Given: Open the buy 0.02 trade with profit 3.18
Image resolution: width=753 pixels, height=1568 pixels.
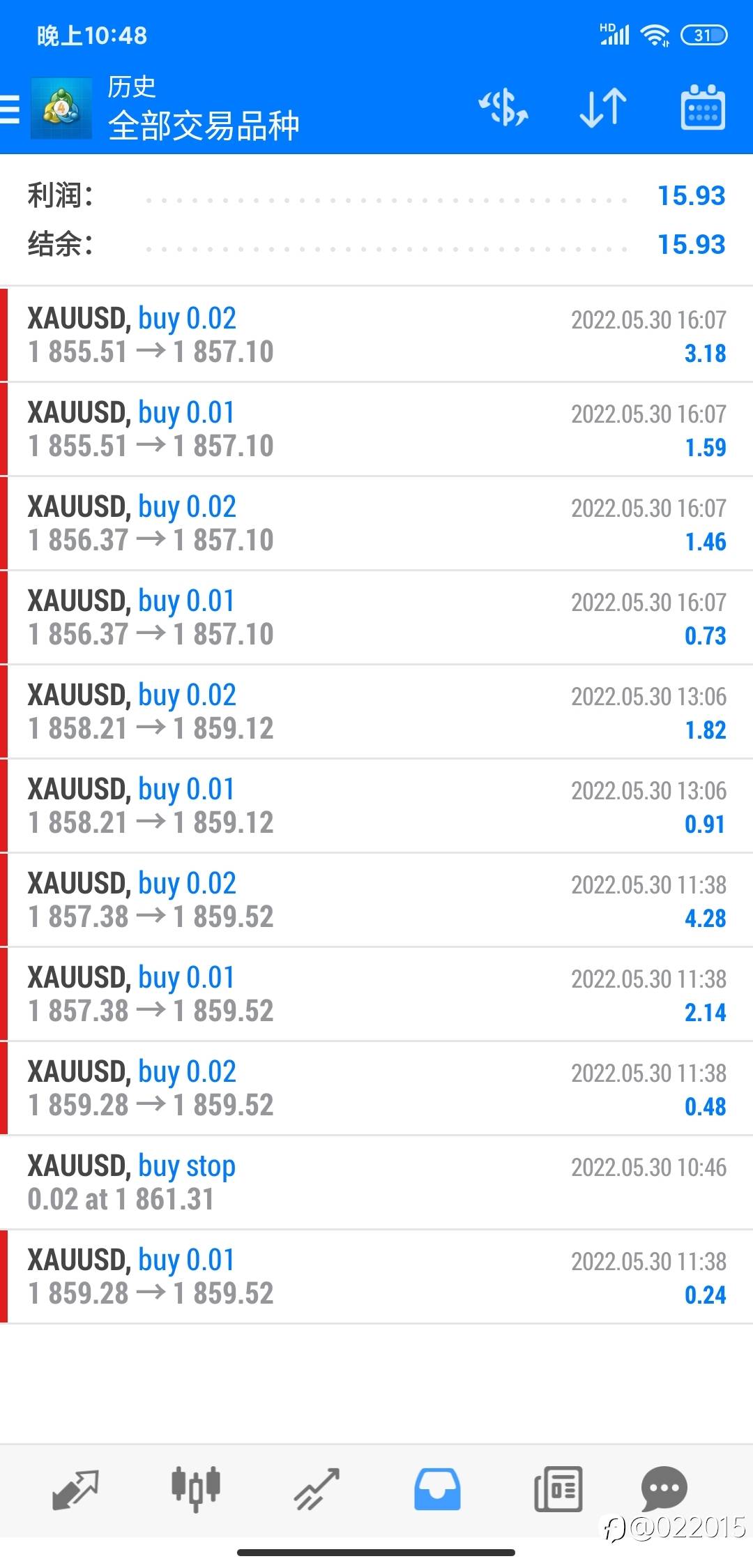Looking at the screenshot, I should coord(376,335).
